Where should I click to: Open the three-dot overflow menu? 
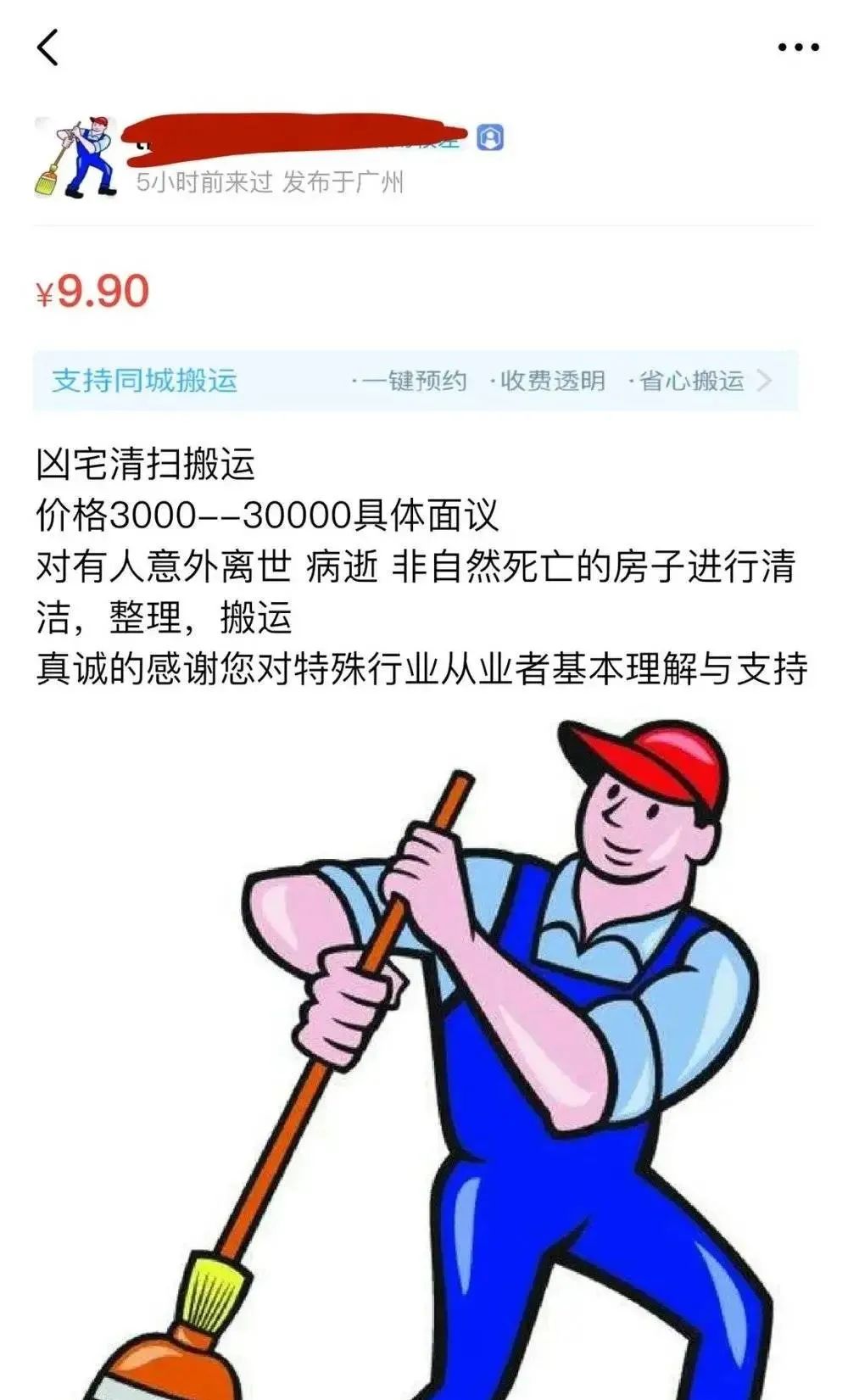[x=798, y=47]
